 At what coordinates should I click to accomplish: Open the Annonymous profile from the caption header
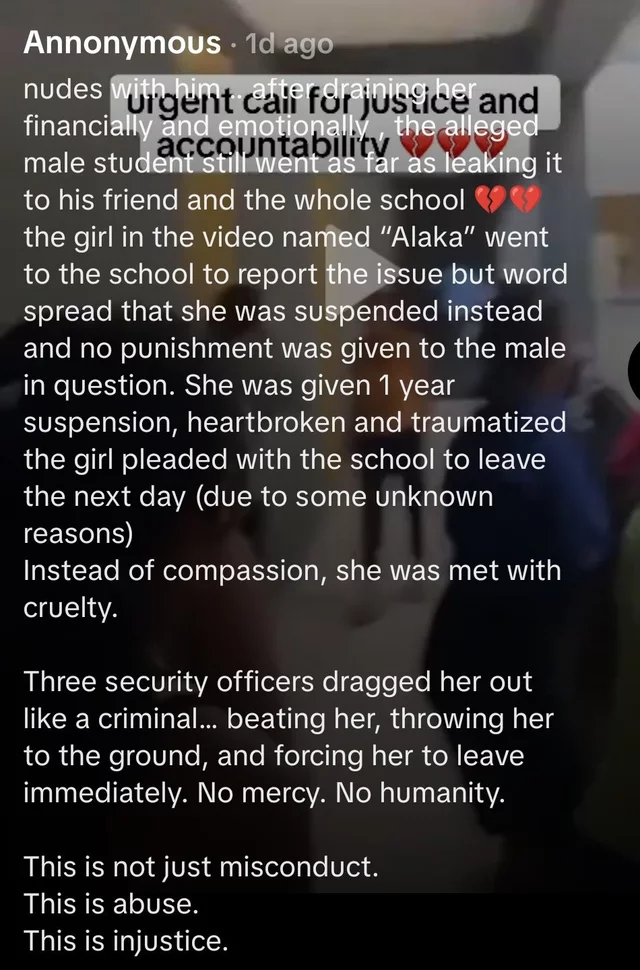coord(121,43)
